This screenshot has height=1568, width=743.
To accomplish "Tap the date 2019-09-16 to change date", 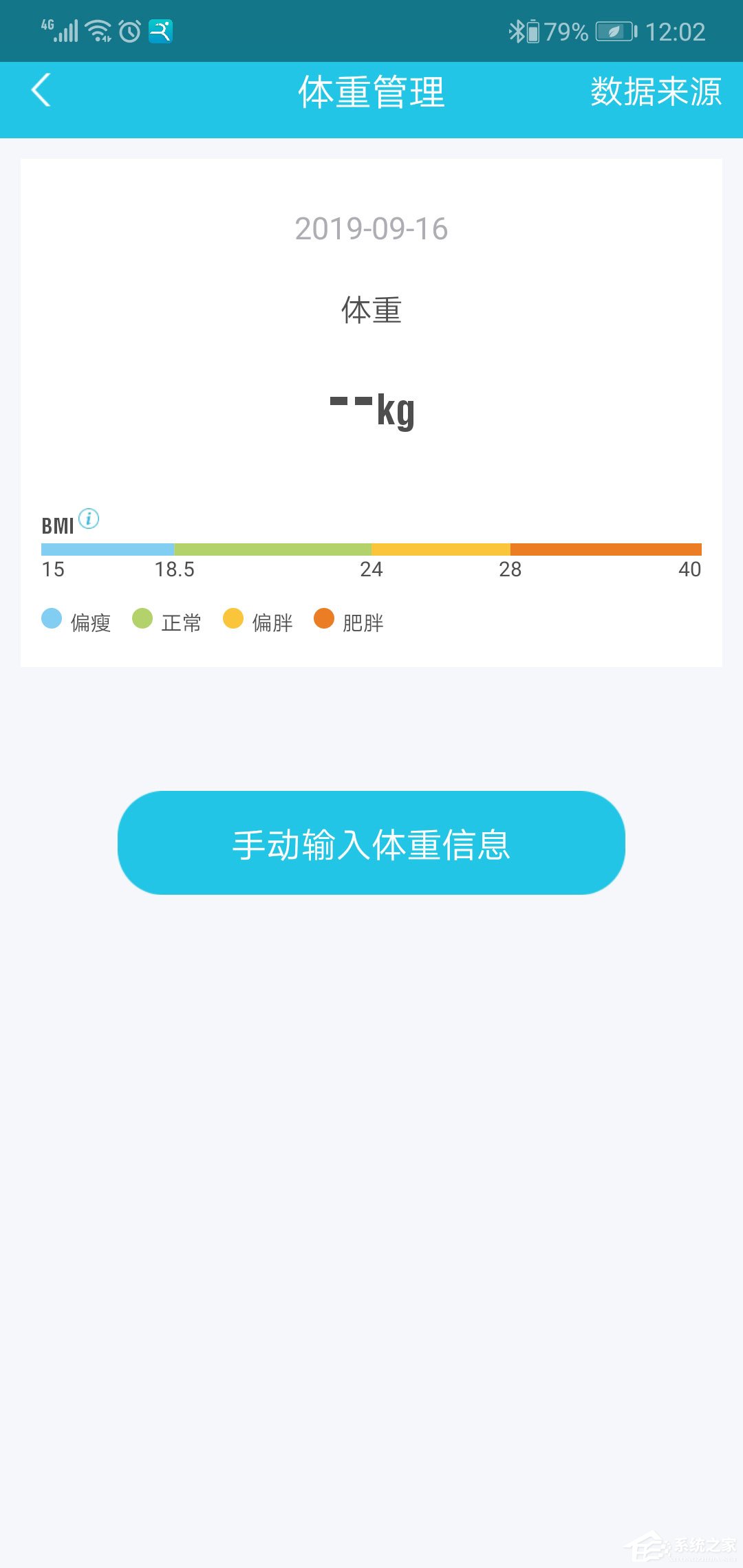I will click(371, 230).
